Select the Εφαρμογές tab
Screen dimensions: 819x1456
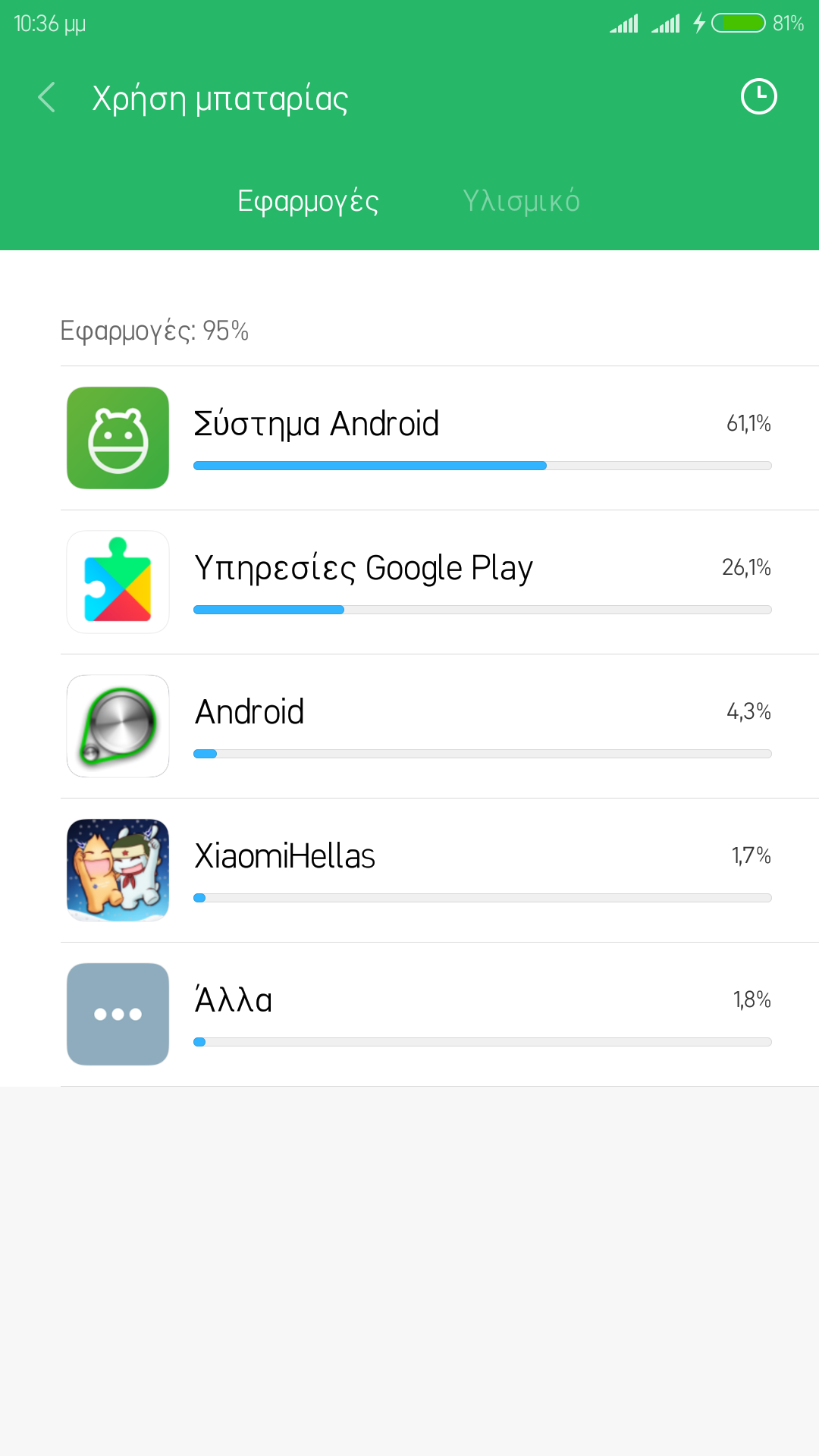pyautogui.click(x=308, y=201)
